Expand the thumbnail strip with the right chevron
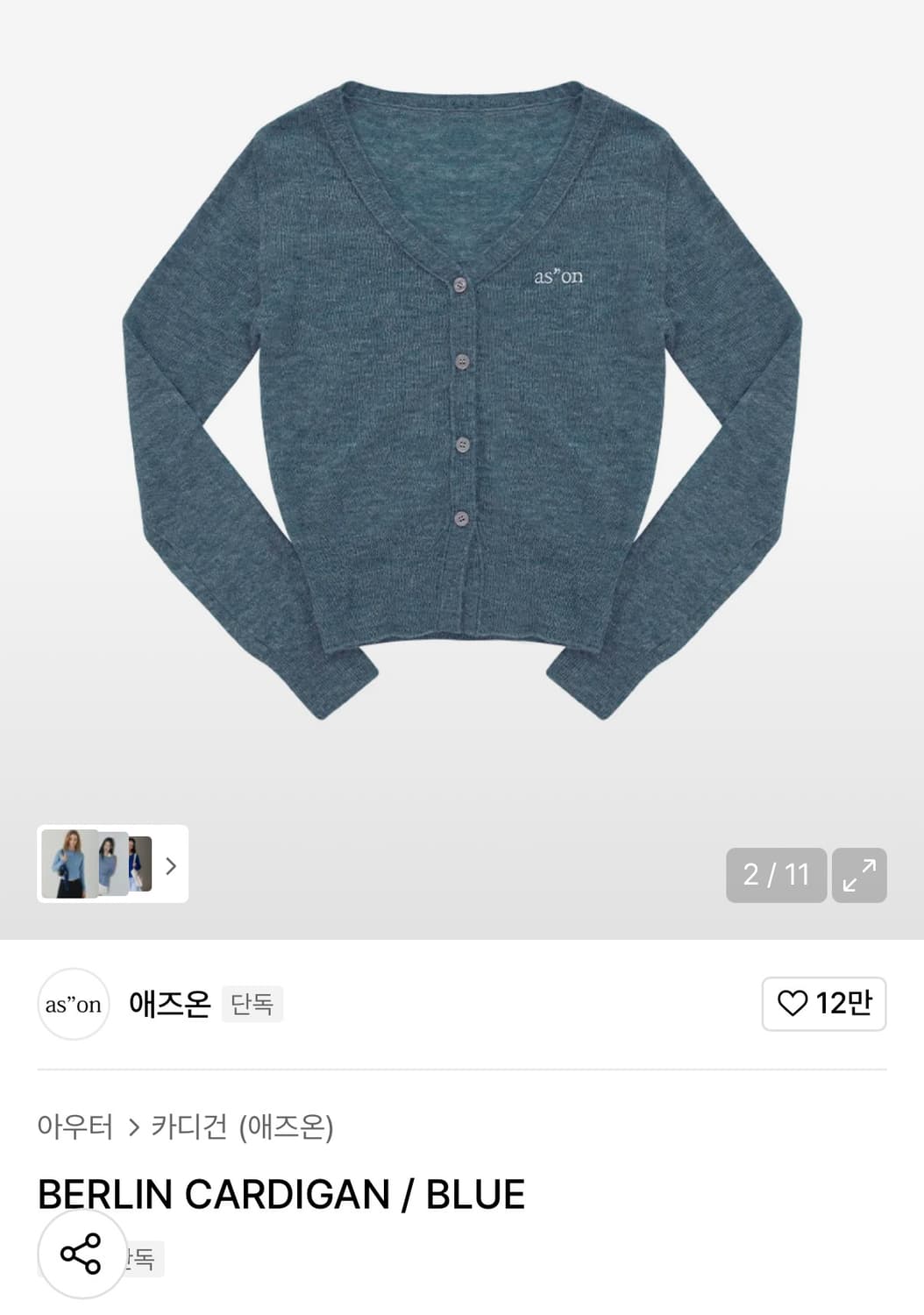This screenshot has height=1315, width=924. (170, 865)
